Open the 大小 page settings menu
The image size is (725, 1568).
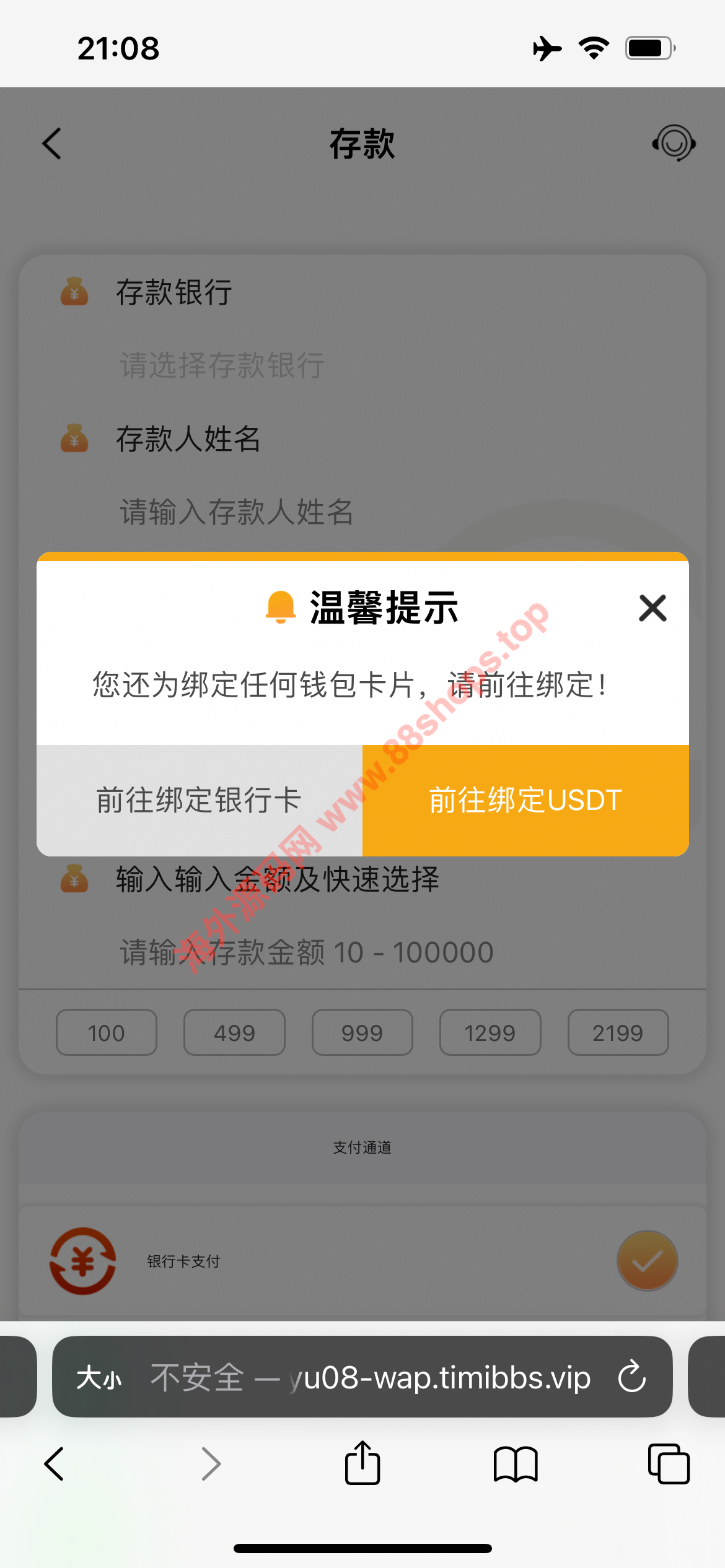point(99,1378)
